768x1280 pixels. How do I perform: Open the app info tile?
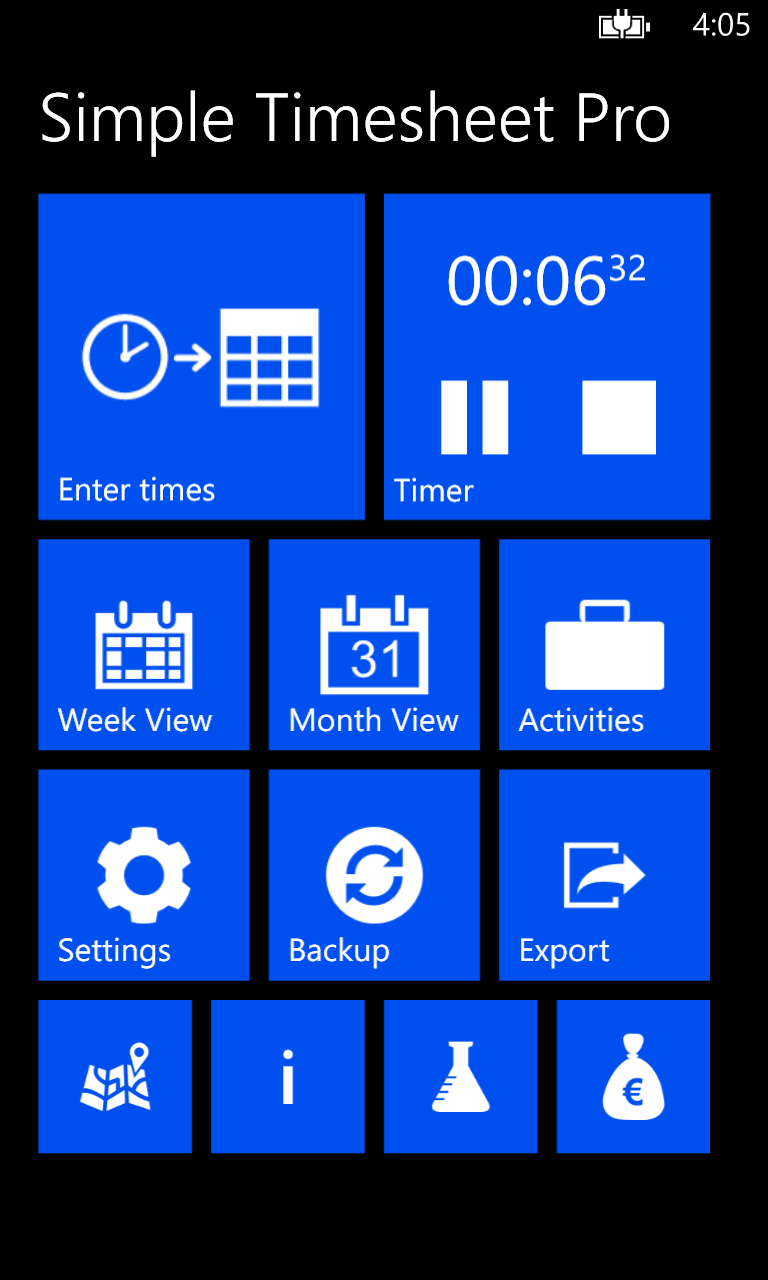288,1075
